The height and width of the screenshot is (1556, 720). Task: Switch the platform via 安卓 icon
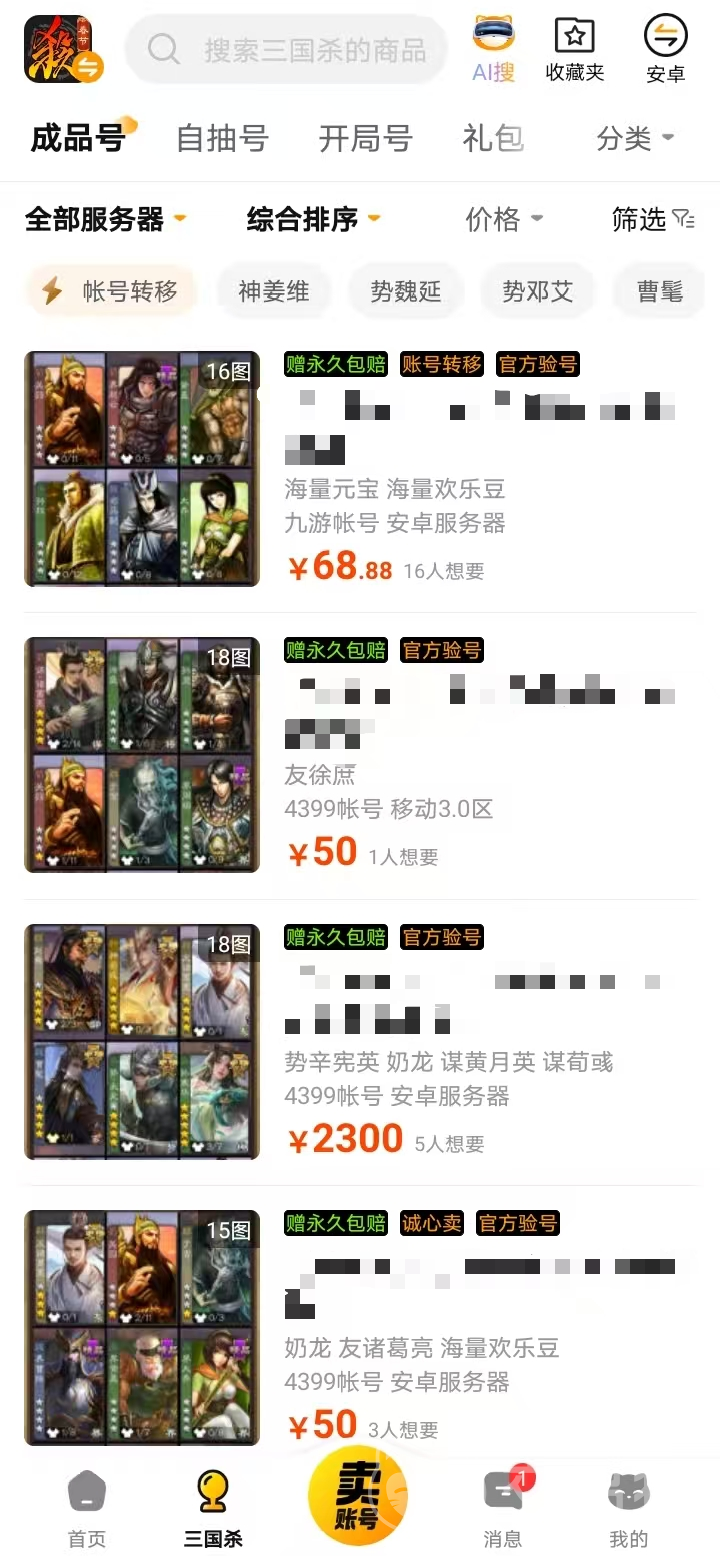[x=665, y=49]
